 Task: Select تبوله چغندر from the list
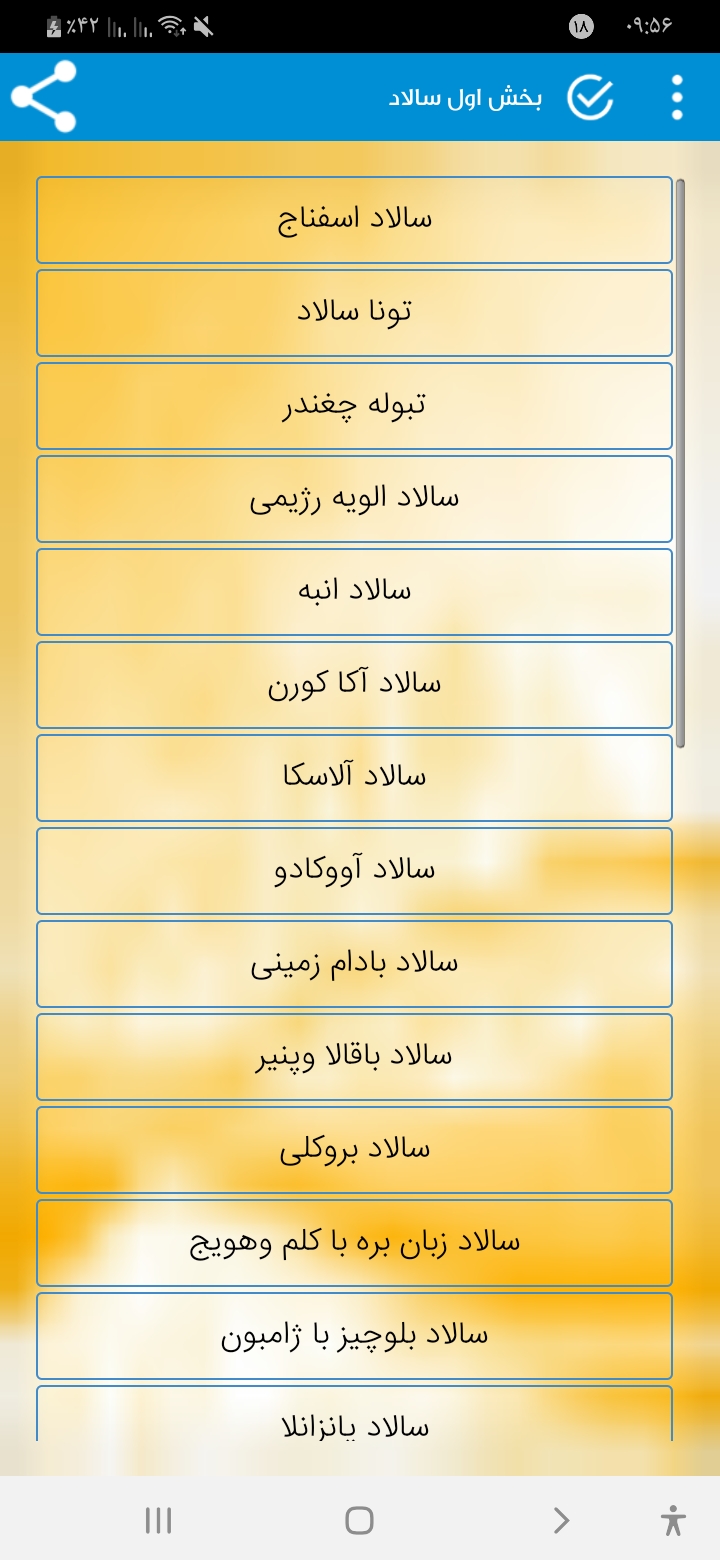[x=354, y=405]
